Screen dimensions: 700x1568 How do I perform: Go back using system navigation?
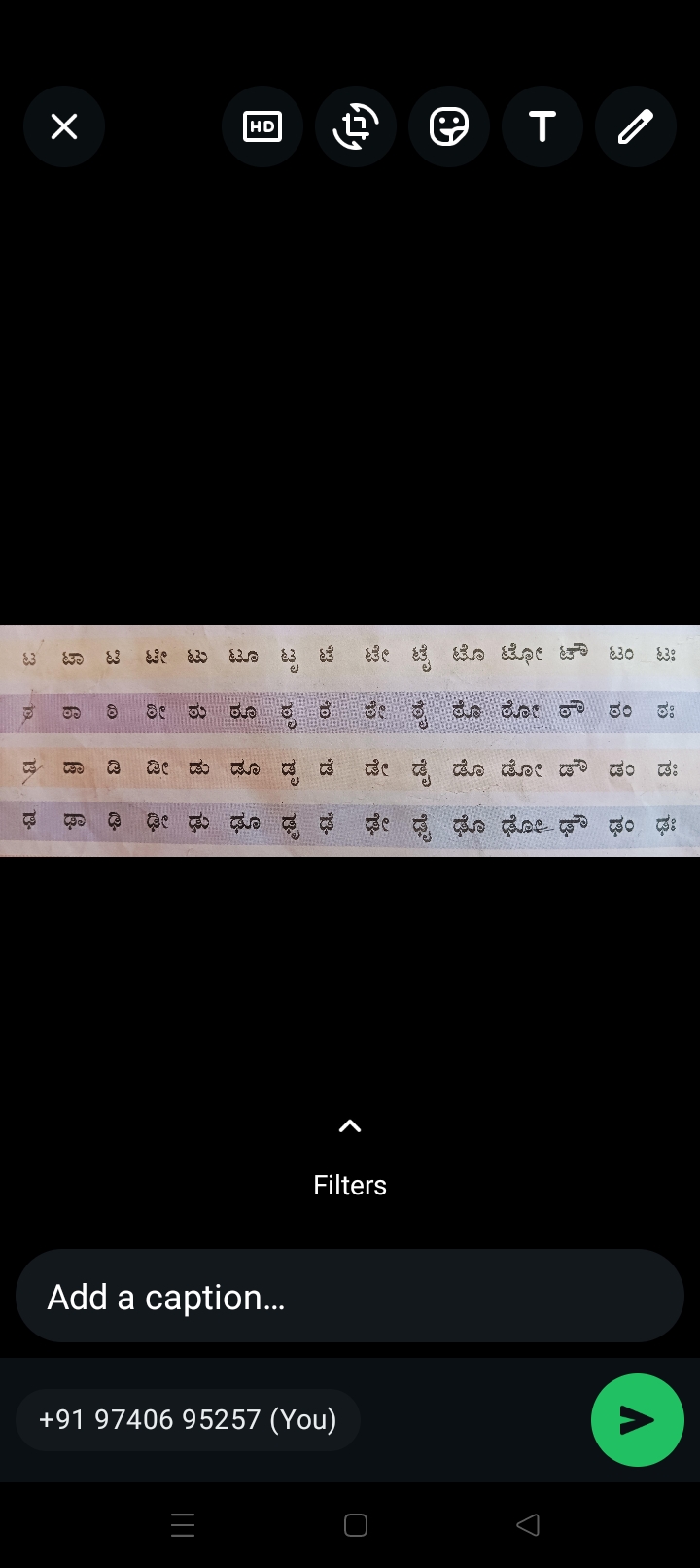click(527, 1525)
